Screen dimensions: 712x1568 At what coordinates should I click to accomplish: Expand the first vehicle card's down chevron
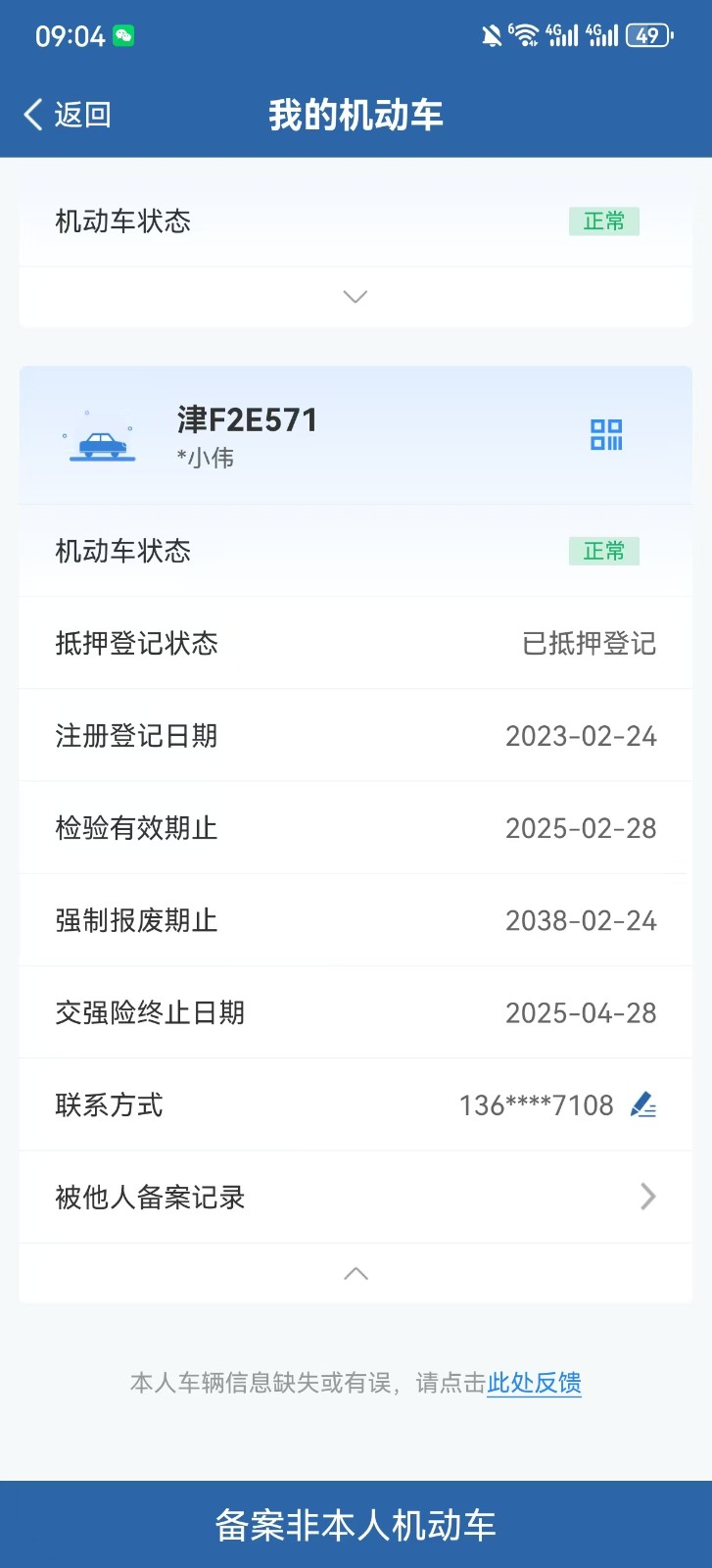click(x=356, y=297)
